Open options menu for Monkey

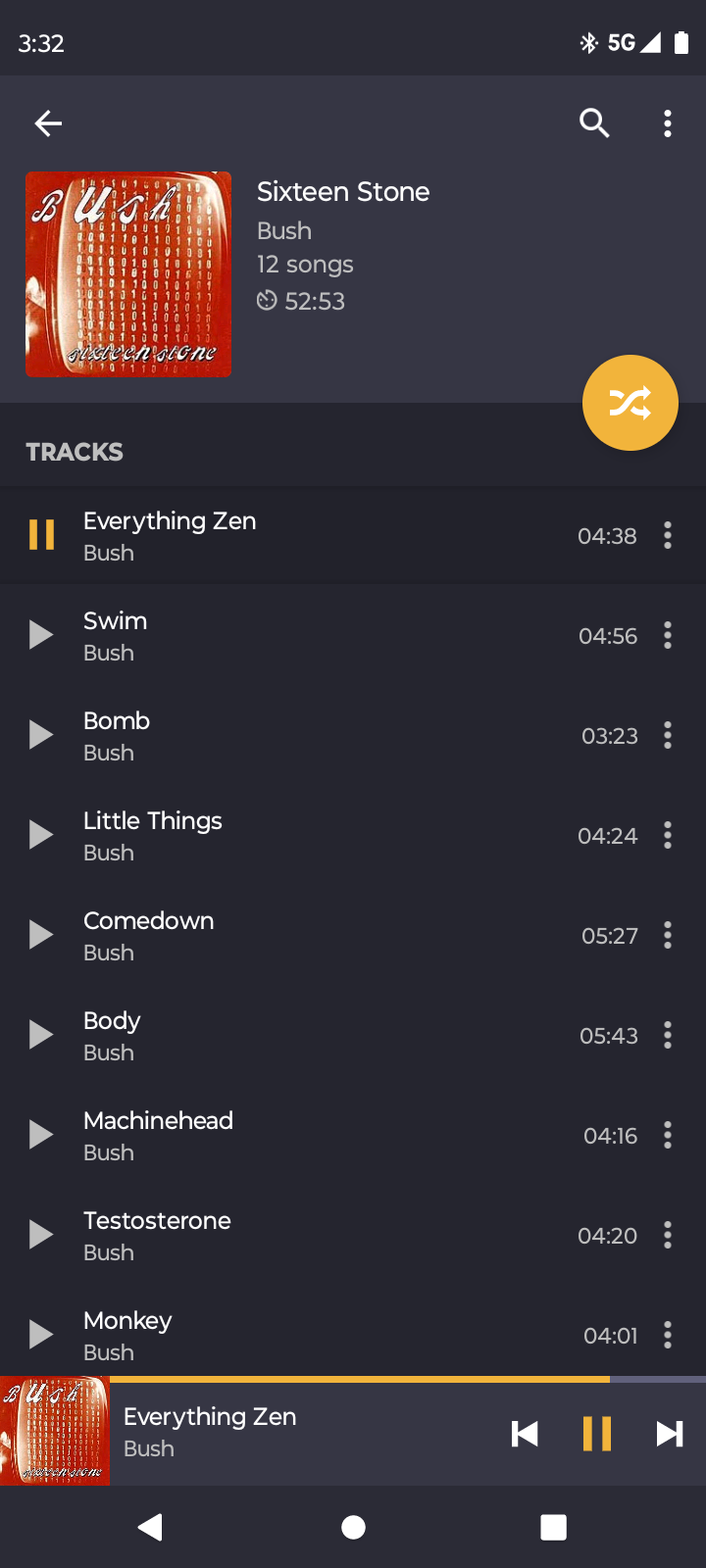click(x=668, y=1335)
